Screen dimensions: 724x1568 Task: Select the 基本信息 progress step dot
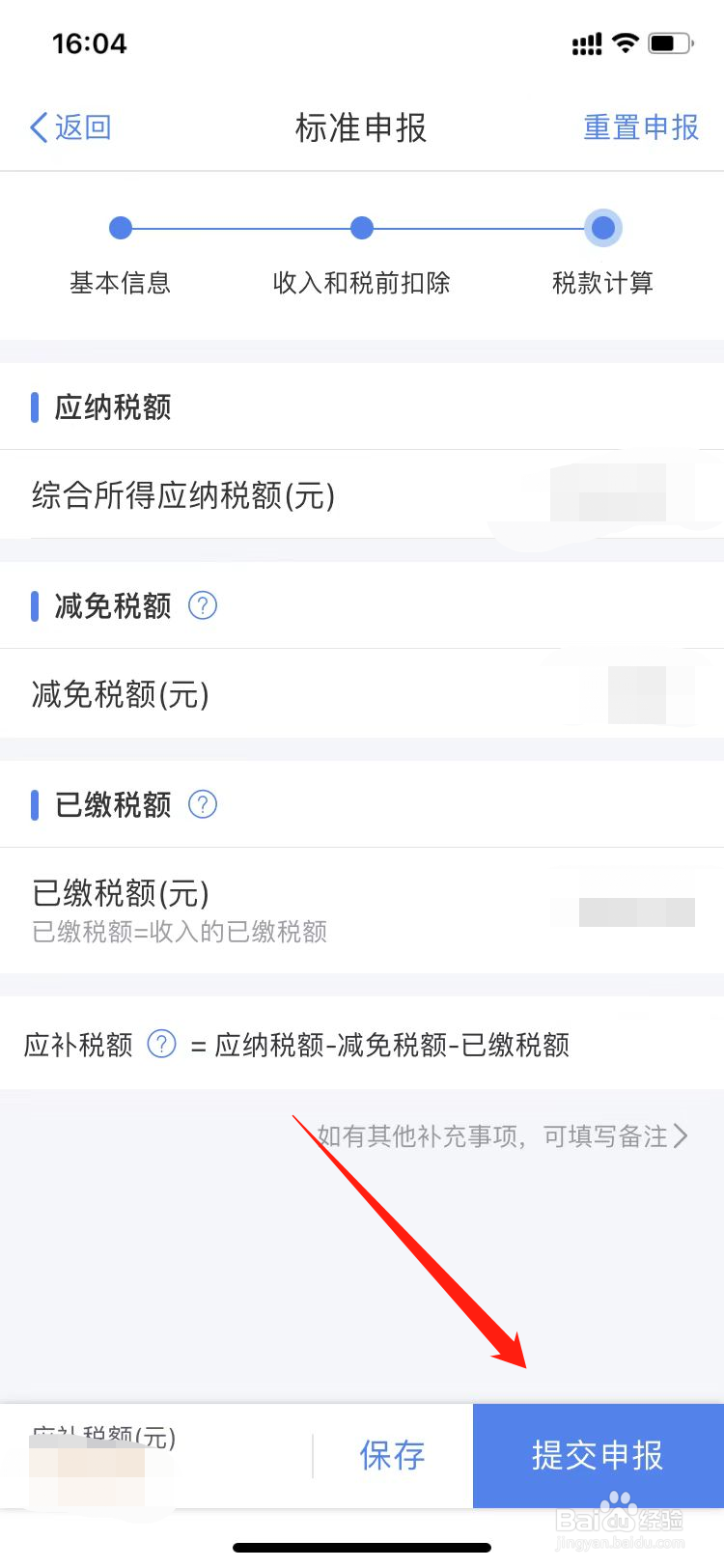121,228
